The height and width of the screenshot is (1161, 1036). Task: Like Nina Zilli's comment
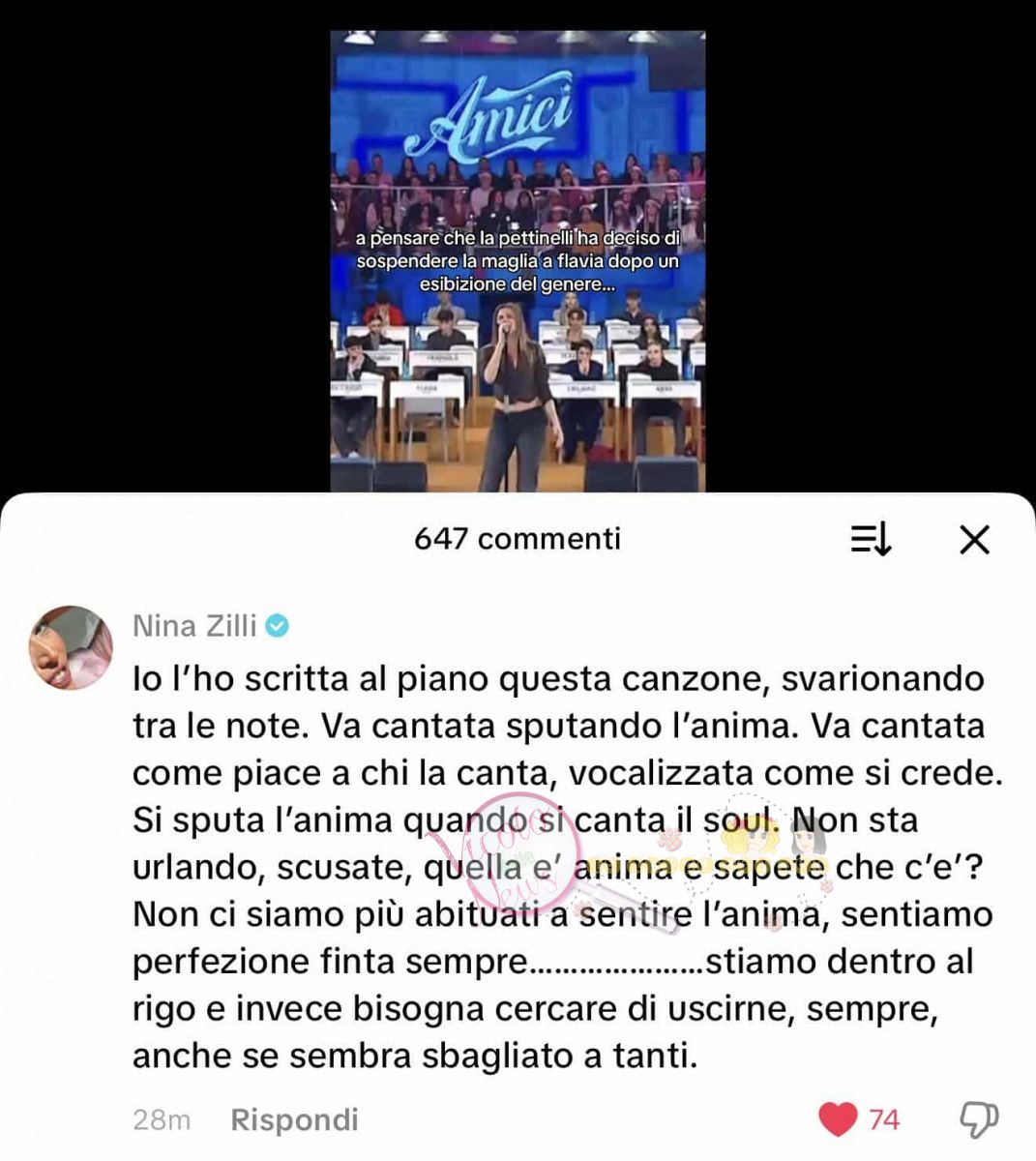pos(838,1119)
